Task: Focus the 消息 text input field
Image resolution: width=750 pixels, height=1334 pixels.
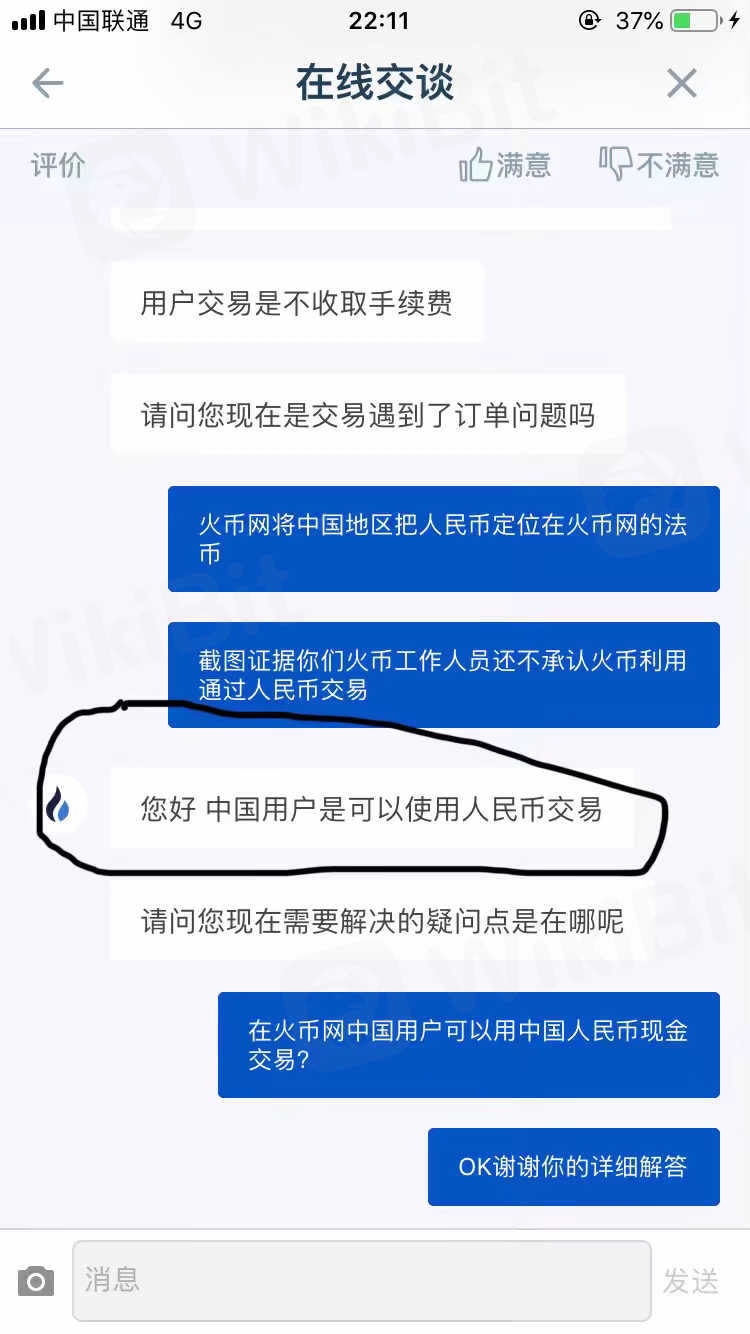Action: point(361,1280)
